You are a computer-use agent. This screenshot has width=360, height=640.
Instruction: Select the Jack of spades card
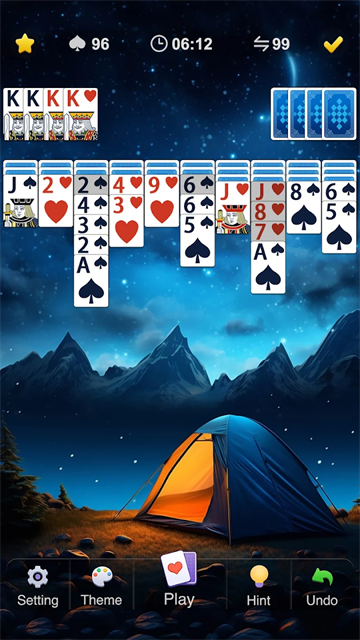(20, 201)
